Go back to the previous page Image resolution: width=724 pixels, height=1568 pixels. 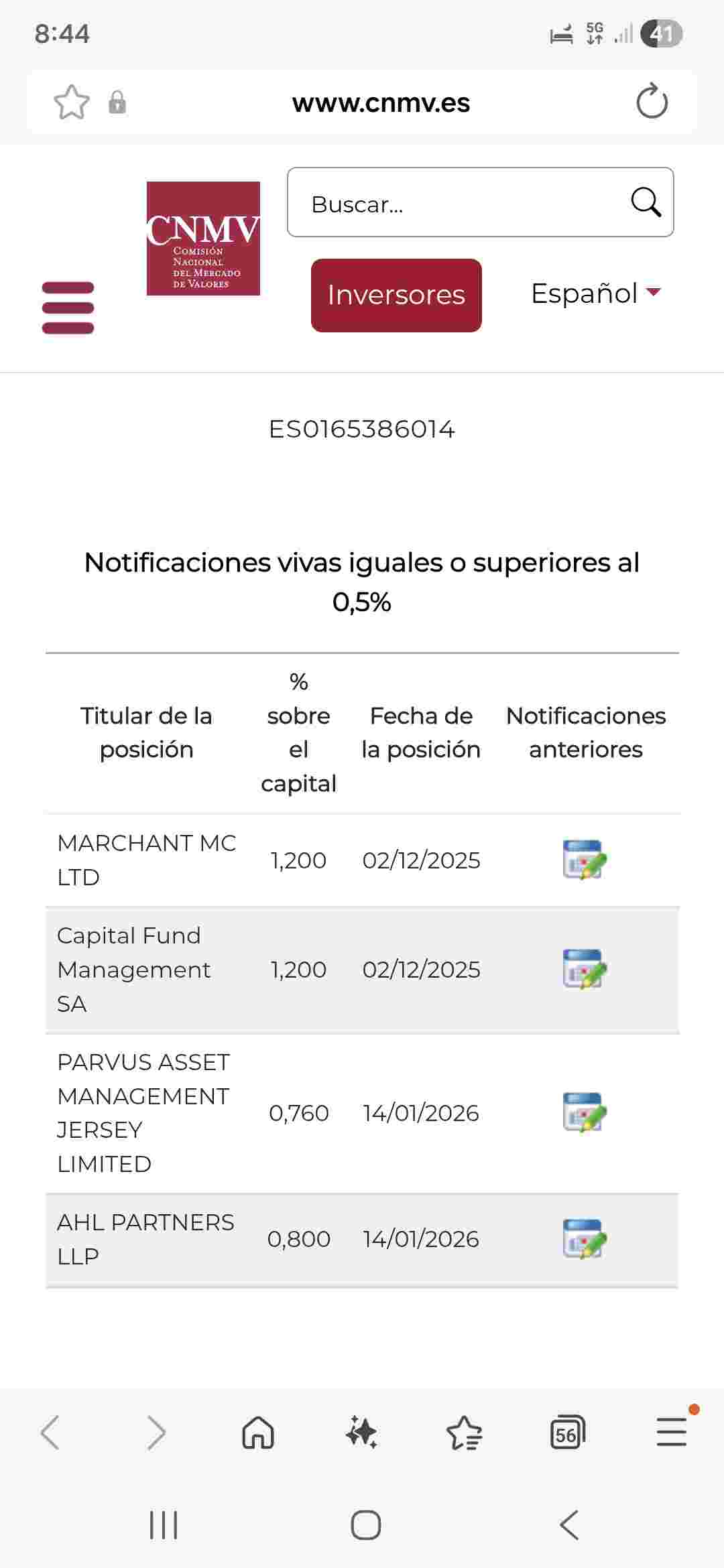(50, 1433)
